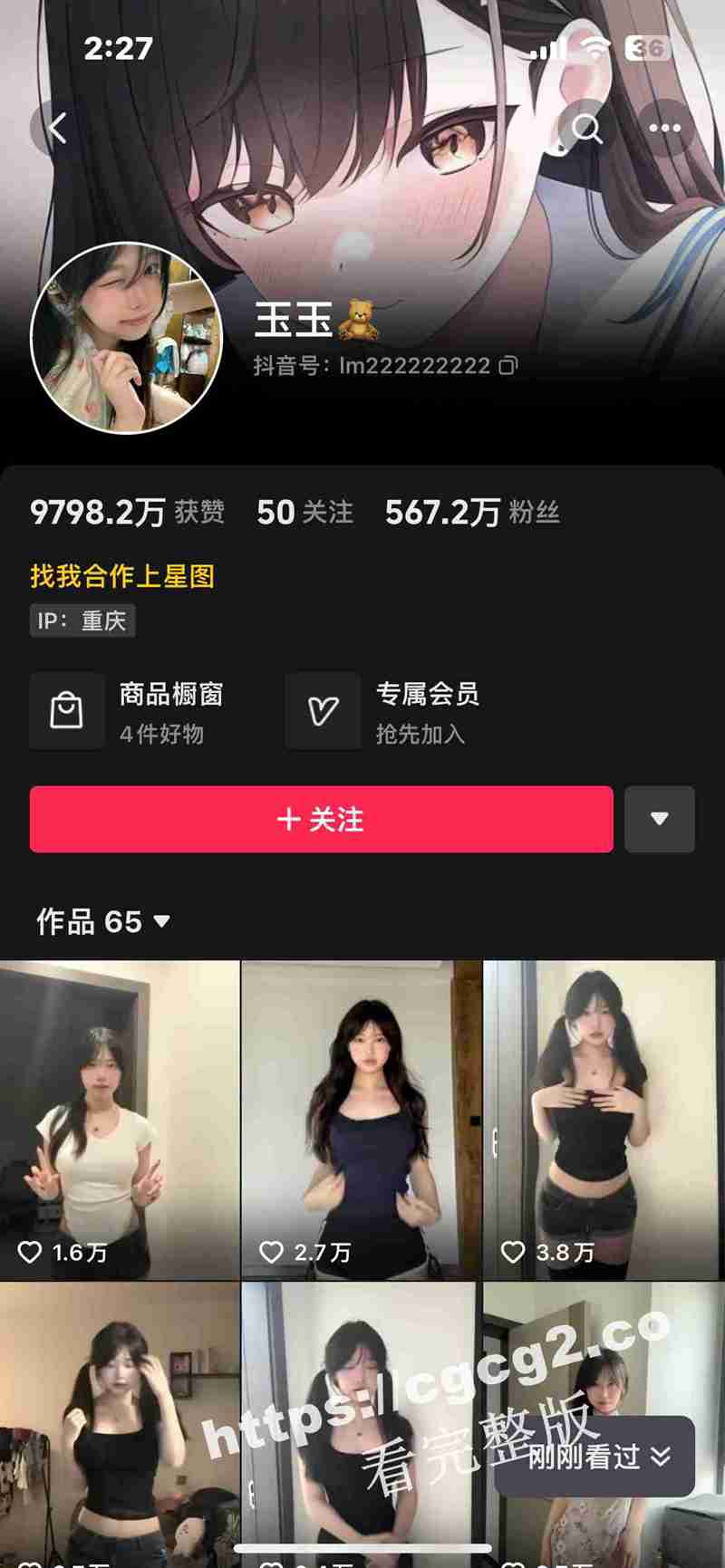View the profile avatar photo

(127, 338)
